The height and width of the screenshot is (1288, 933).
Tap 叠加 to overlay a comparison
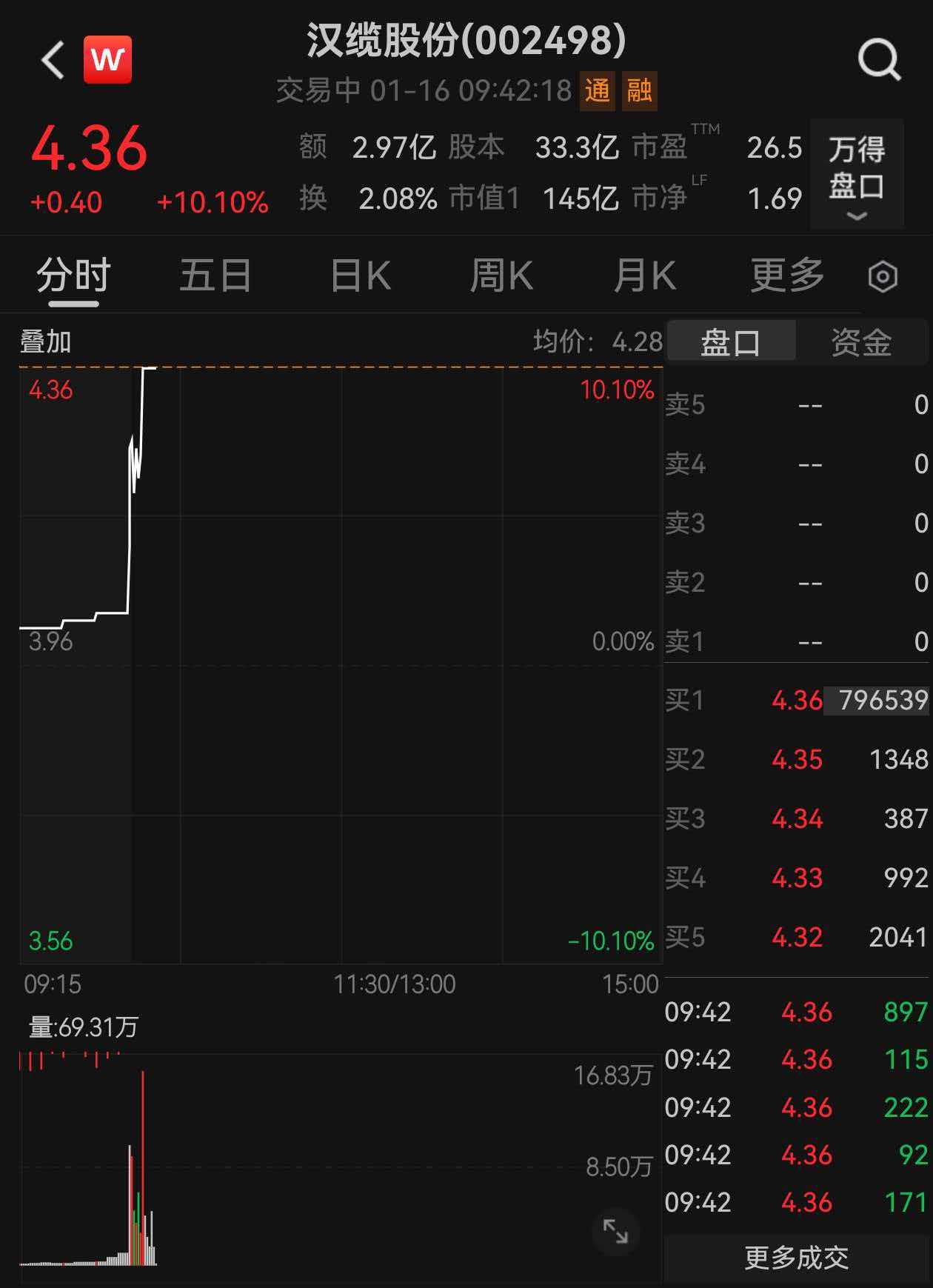point(45,342)
